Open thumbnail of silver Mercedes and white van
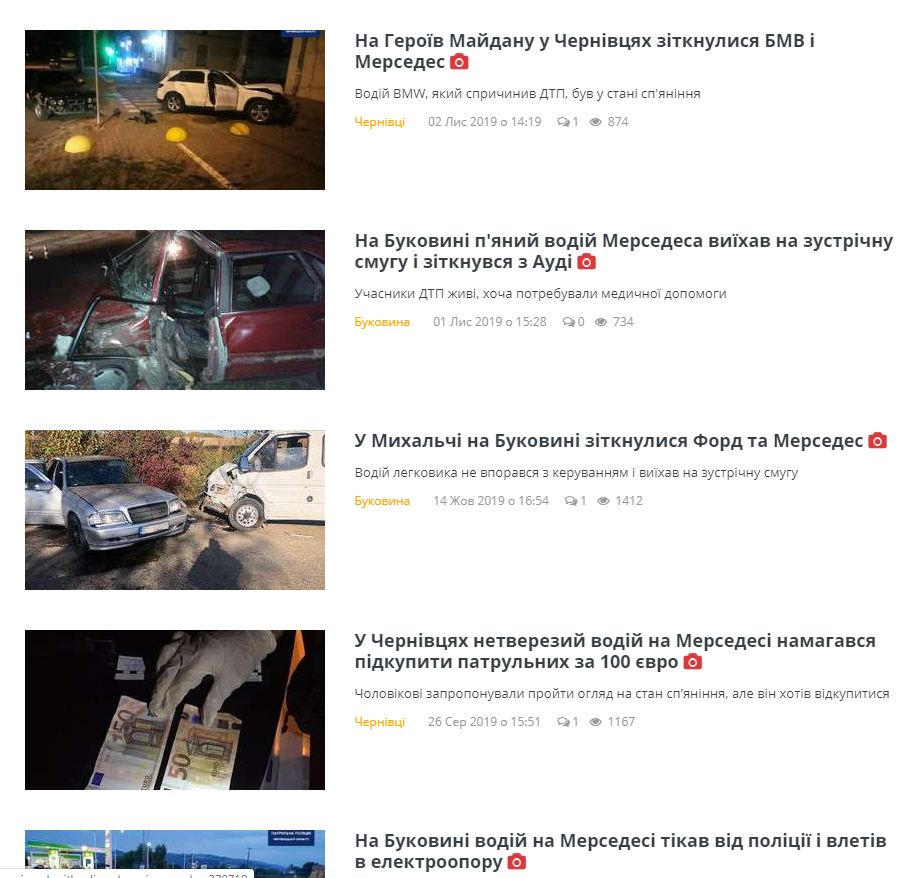 pyautogui.click(x=175, y=510)
